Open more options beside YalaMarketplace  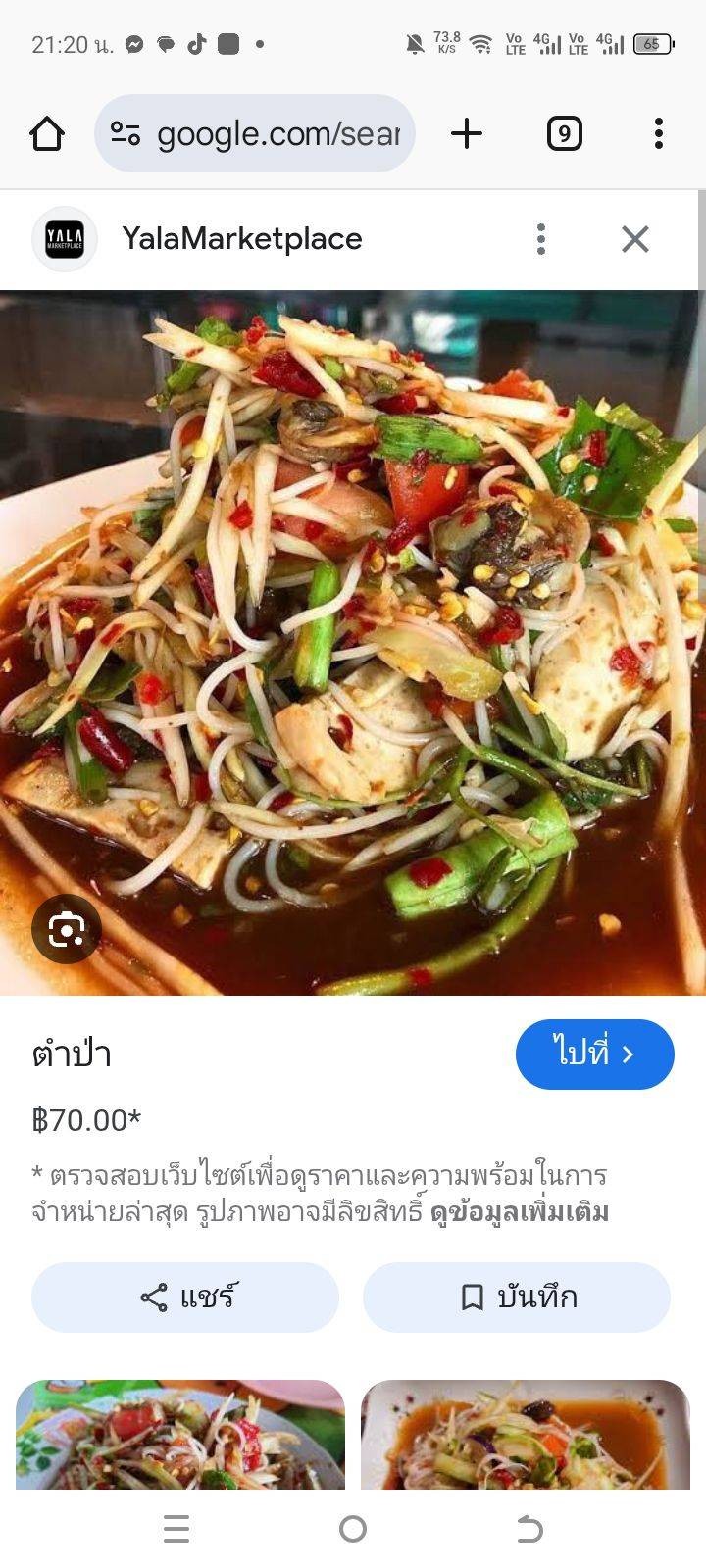541,239
